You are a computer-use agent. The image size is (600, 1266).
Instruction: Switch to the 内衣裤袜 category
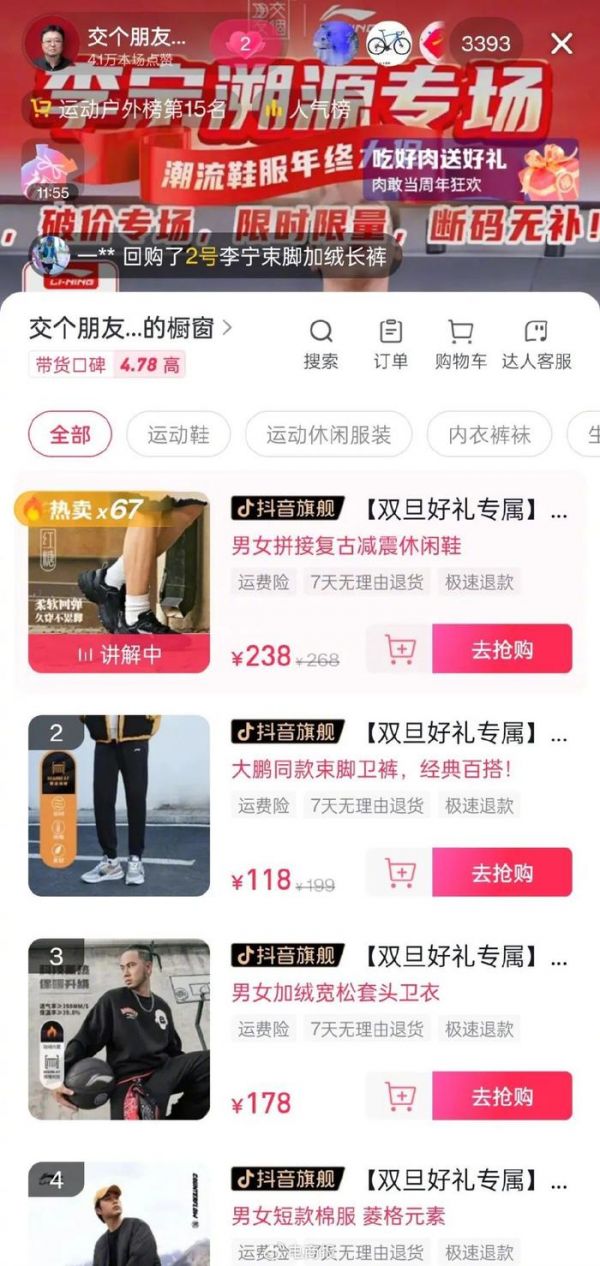(489, 434)
